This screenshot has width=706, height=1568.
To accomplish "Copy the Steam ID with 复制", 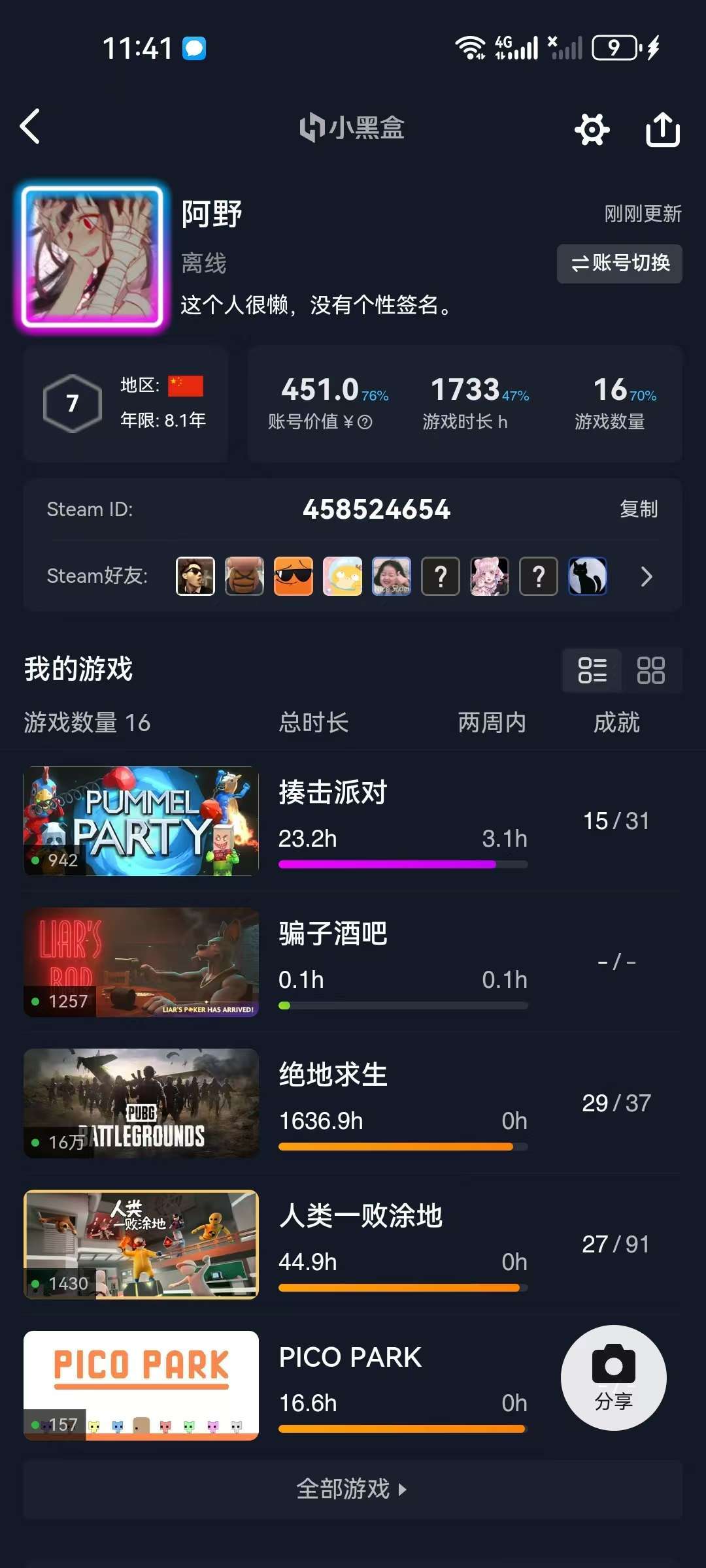I will tap(638, 509).
